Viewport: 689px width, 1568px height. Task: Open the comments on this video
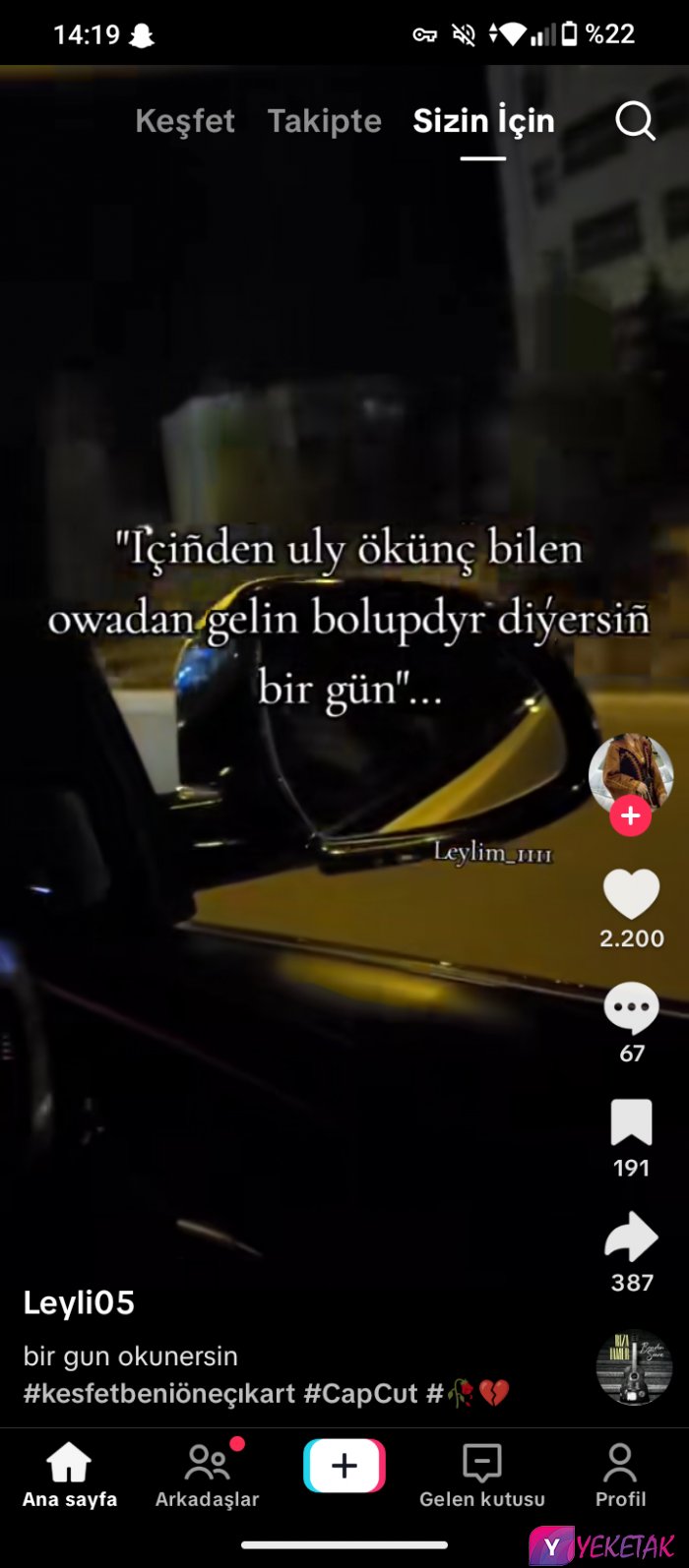pyautogui.click(x=631, y=1008)
